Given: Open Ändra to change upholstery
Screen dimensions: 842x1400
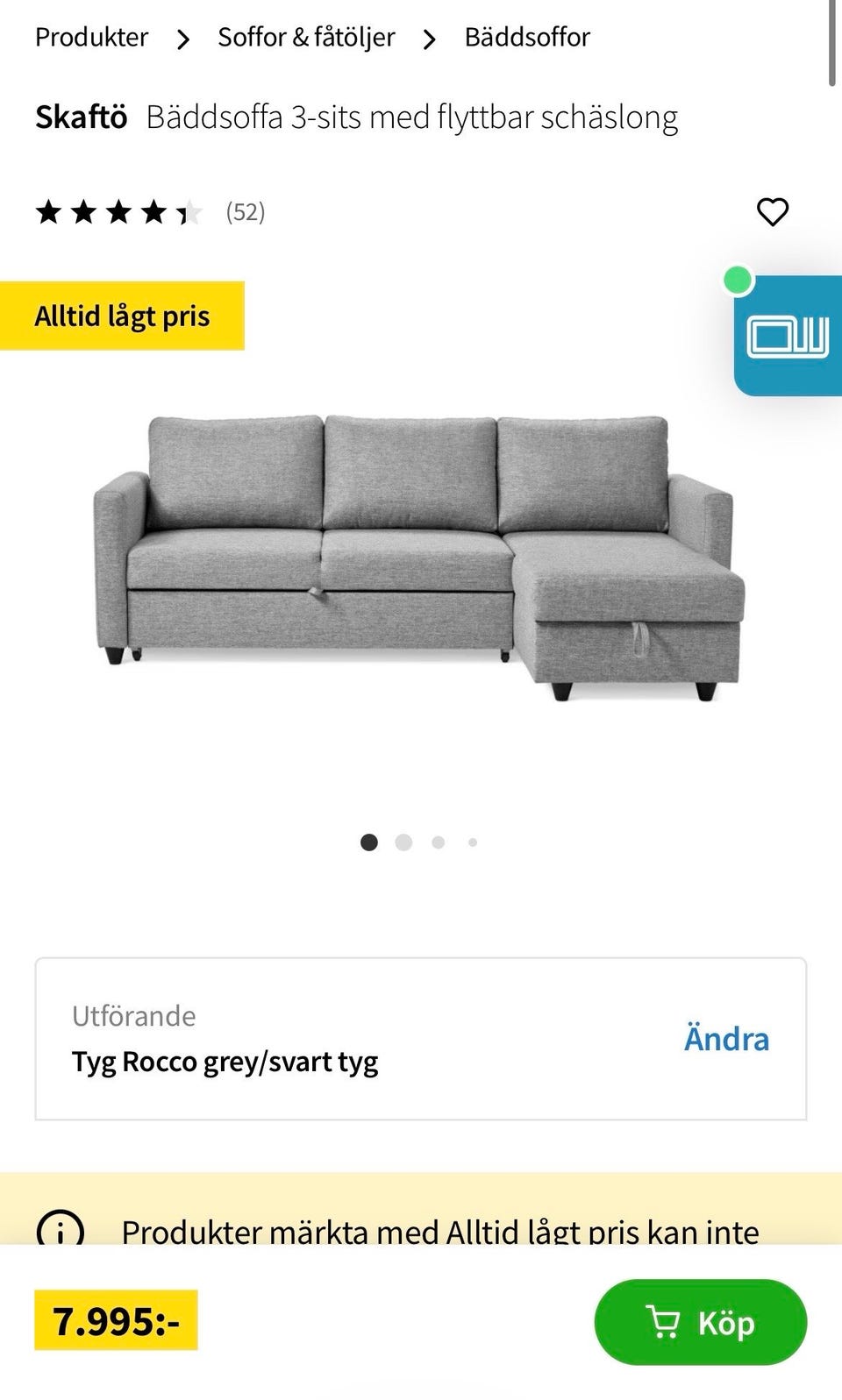Looking at the screenshot, I should point(726,1038).
